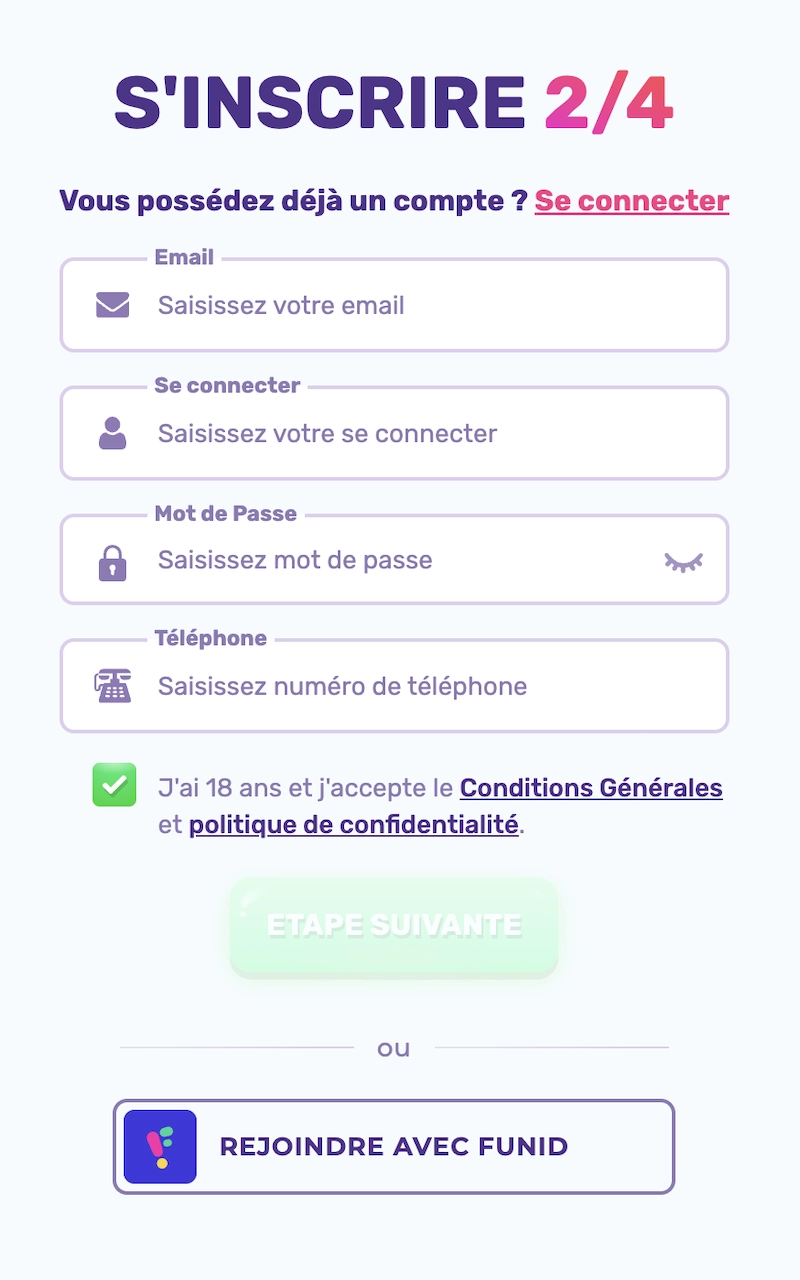Join using REJOINDRE AVEC FUNID
The width and height of the screenshot is (800, 1280).
tap(394, 1146)
